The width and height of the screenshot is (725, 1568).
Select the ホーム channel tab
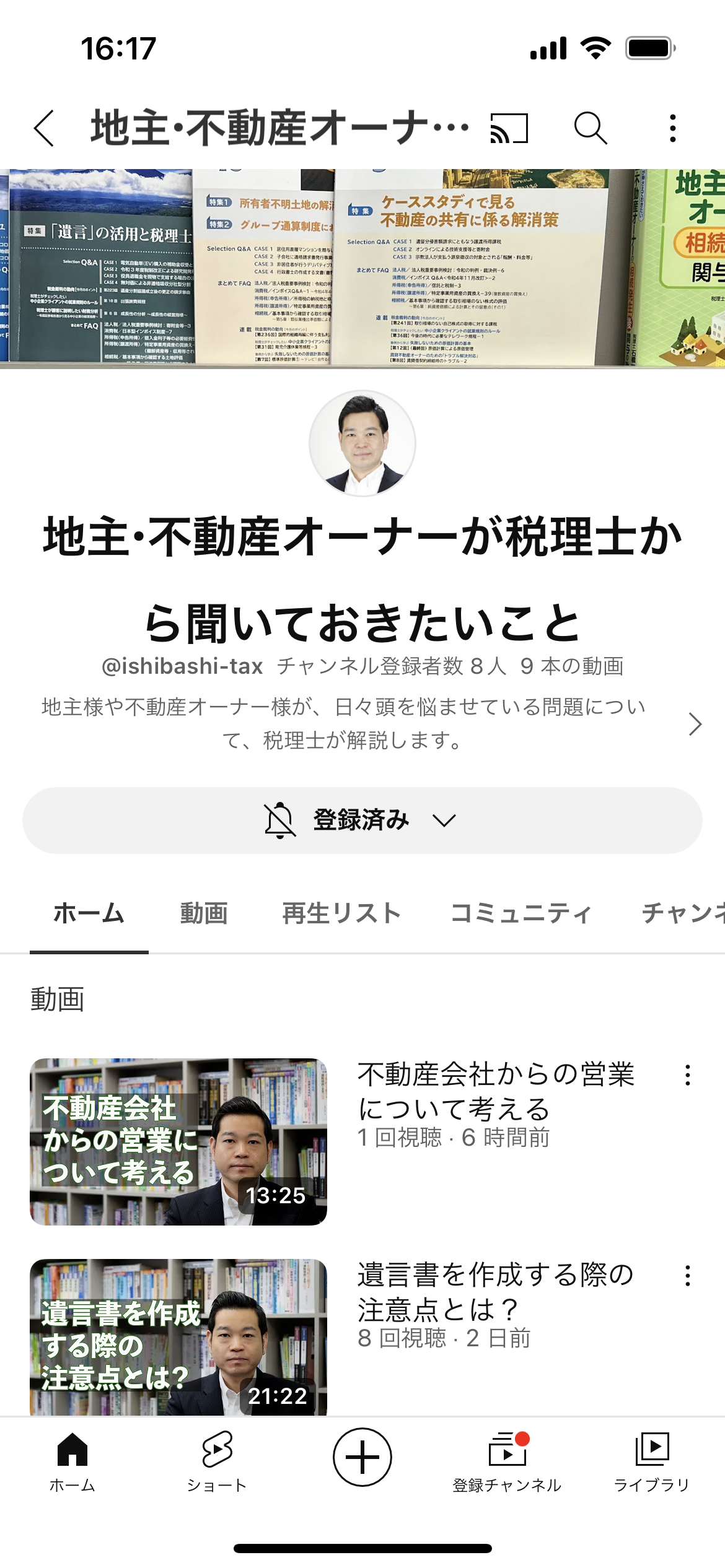click(x=89, y=913)
